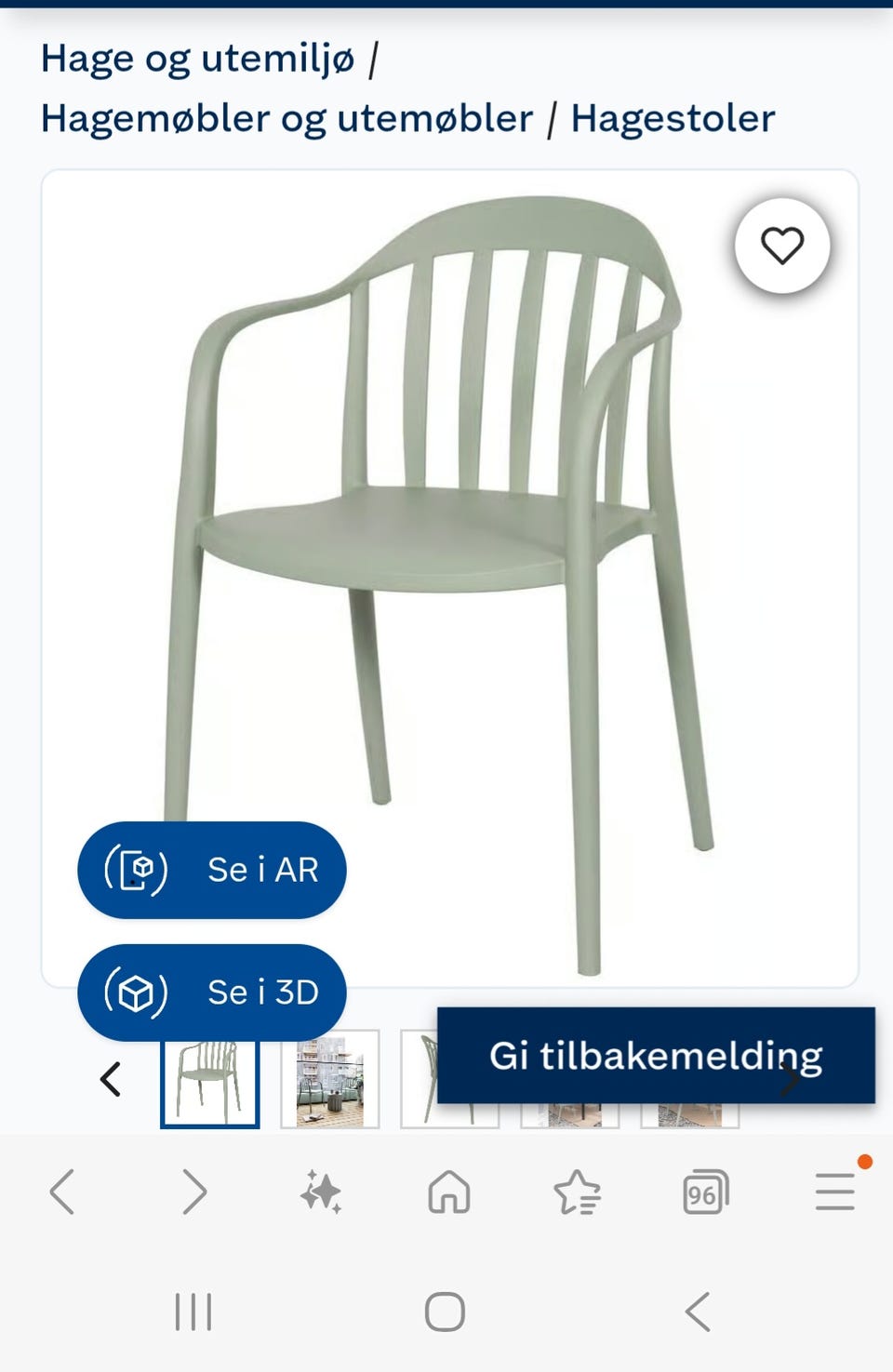Open the "Hagestoler" breadcrumb link
This screenshot has width=893, height=1372.
point(672,116)
